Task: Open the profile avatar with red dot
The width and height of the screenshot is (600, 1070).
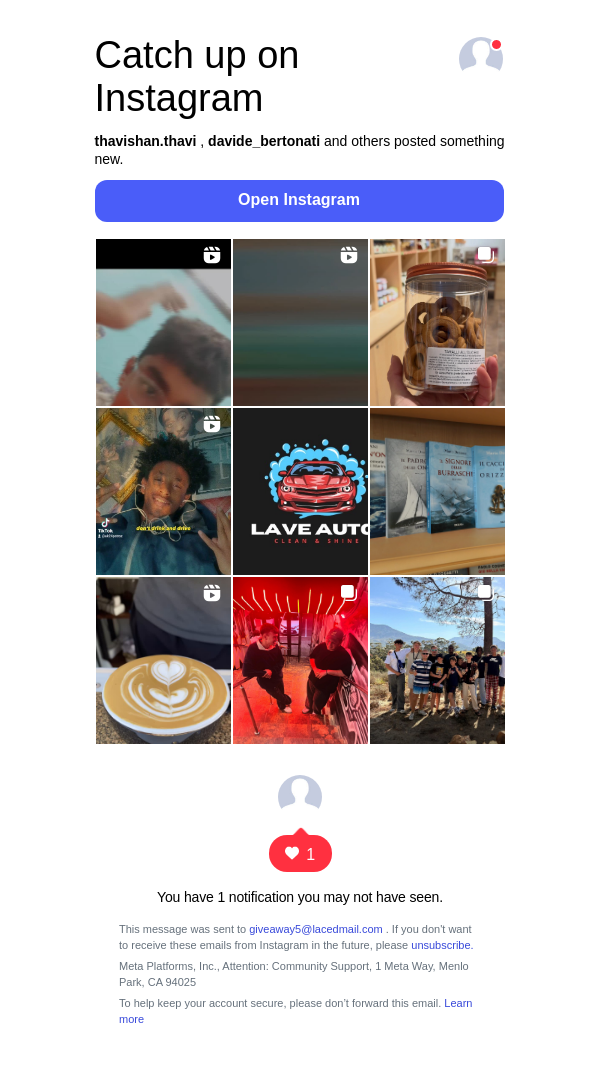Action: pos(480,57)
